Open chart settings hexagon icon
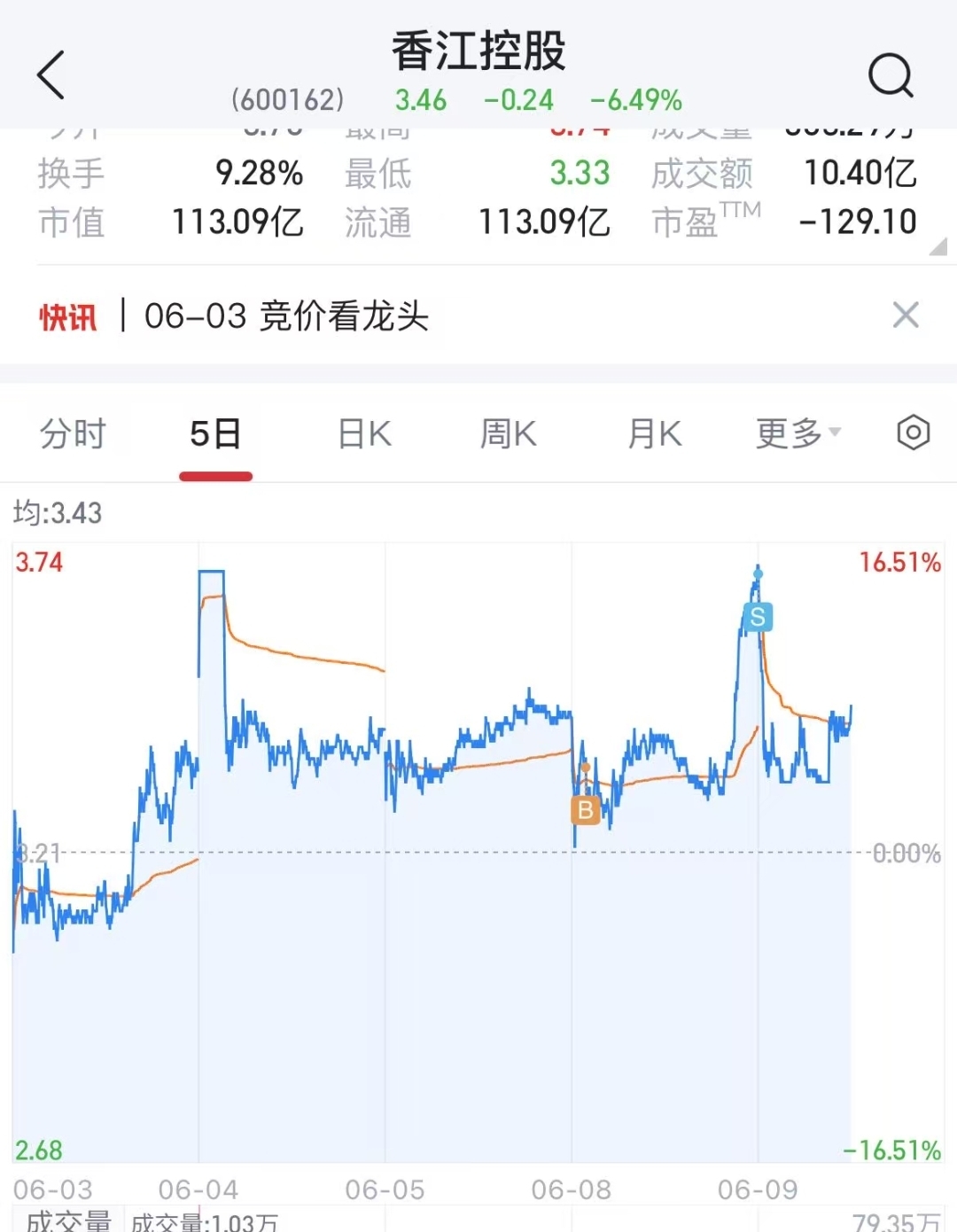Viewport: 957px width, 1232px height. coord(913,433)
